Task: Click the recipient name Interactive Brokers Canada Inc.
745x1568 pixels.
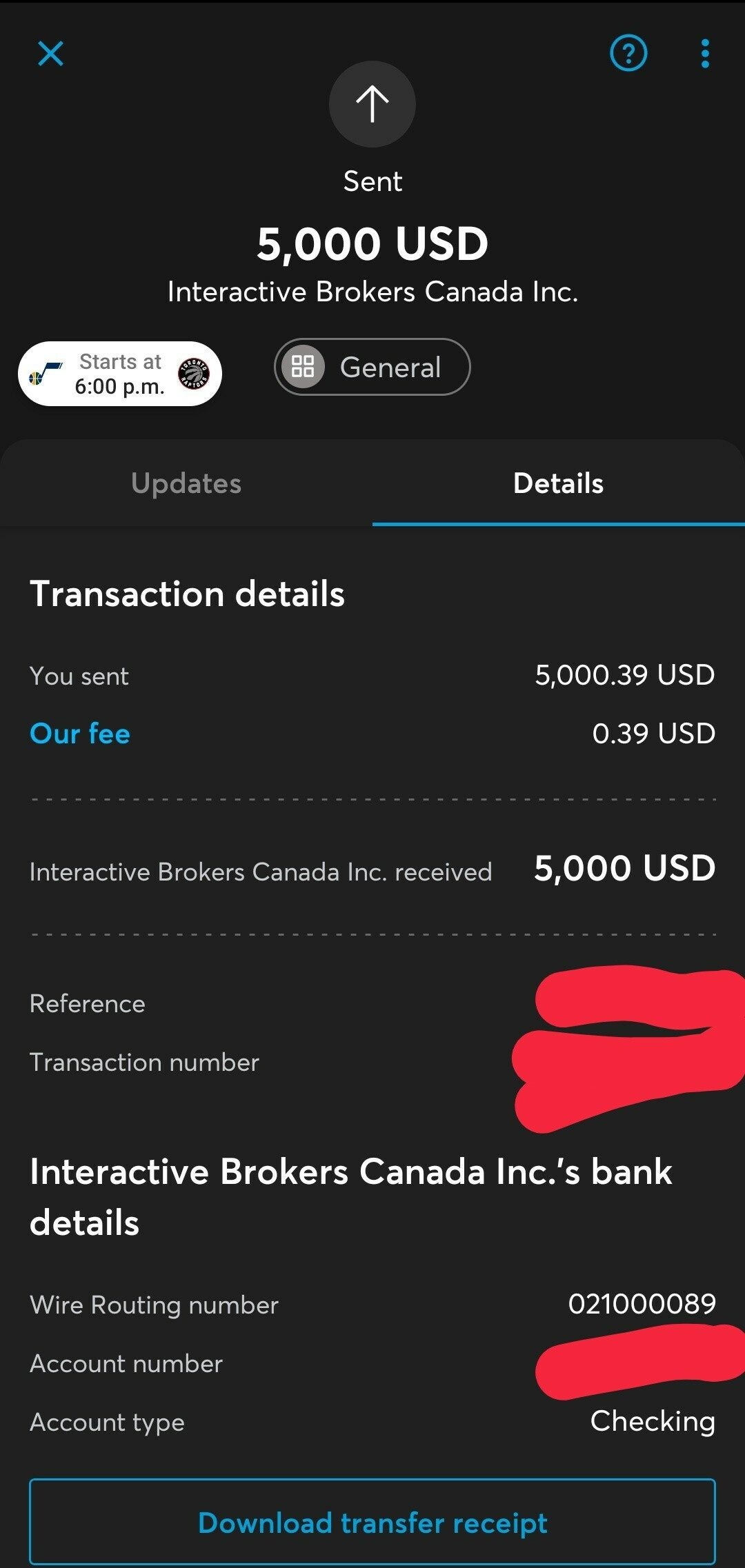Action: pos(372,291)
